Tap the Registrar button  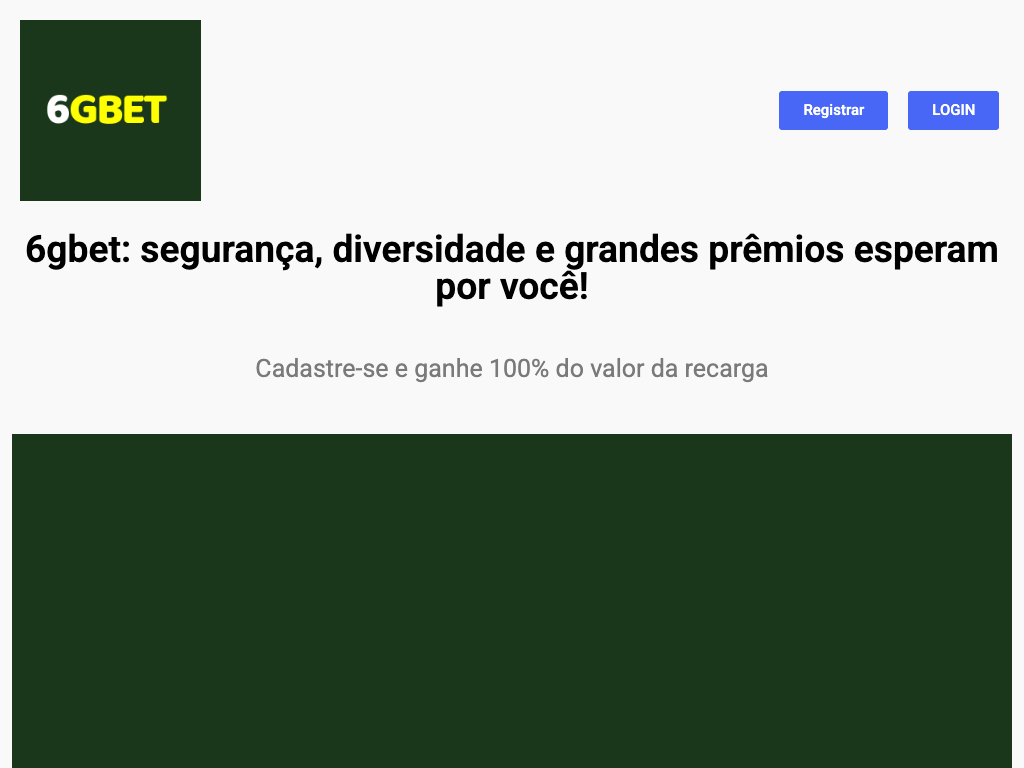coord(833,110)
